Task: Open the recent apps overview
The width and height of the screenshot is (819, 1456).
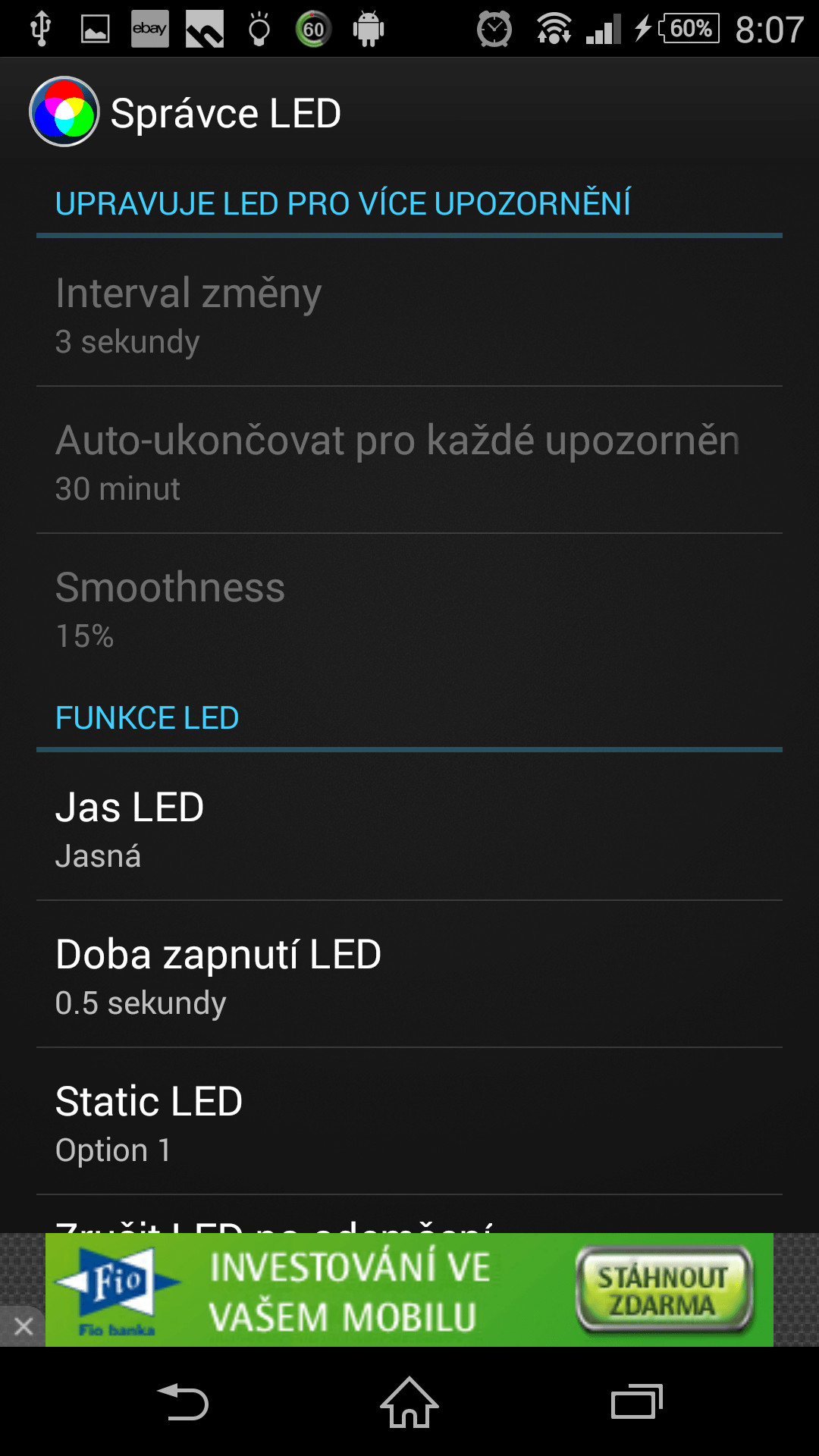Action: coord(637,1402)
